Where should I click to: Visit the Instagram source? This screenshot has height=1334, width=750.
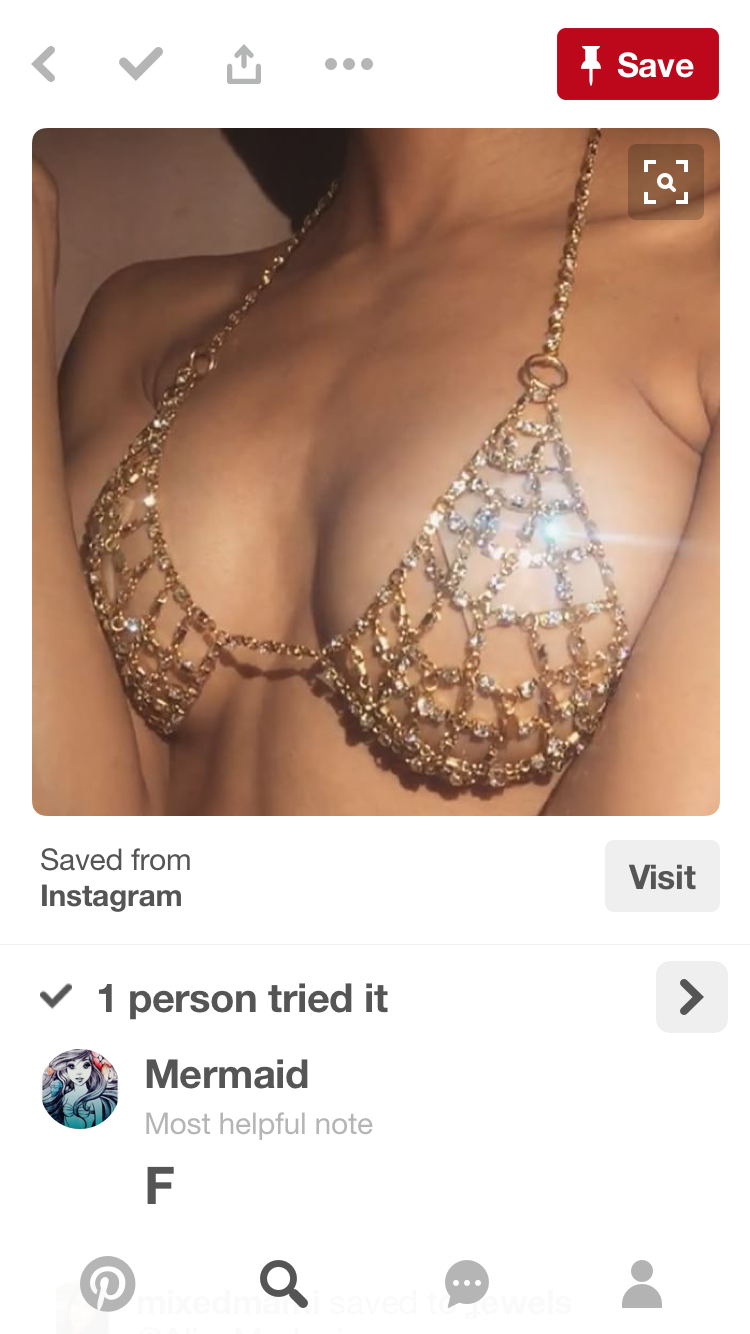(x=662, y=876)
